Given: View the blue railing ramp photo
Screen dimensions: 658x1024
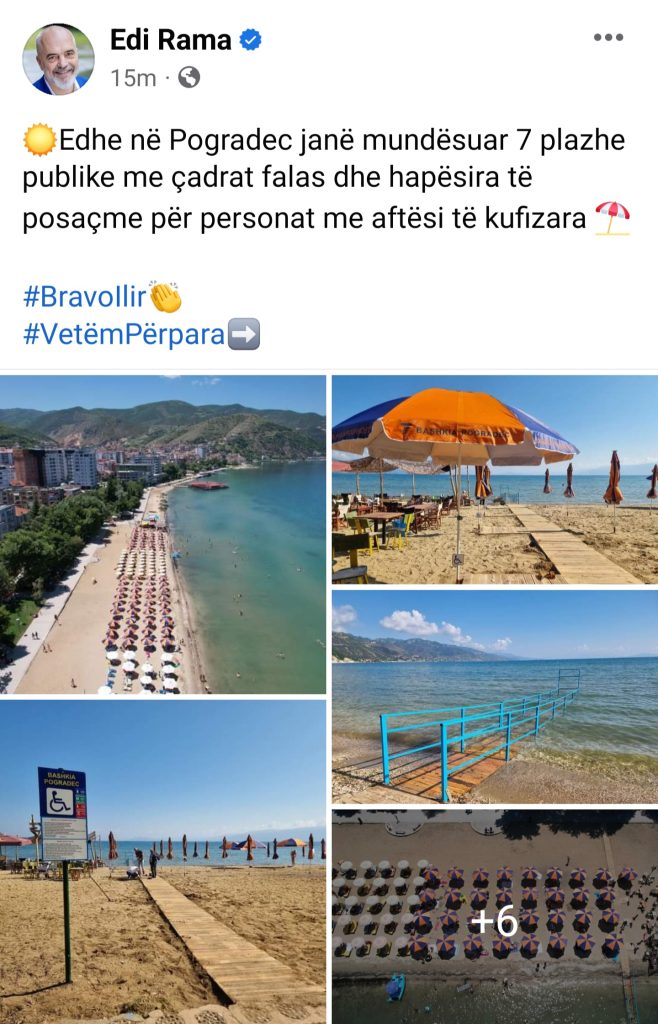Looking at the screenshot, I should point(494,696).
